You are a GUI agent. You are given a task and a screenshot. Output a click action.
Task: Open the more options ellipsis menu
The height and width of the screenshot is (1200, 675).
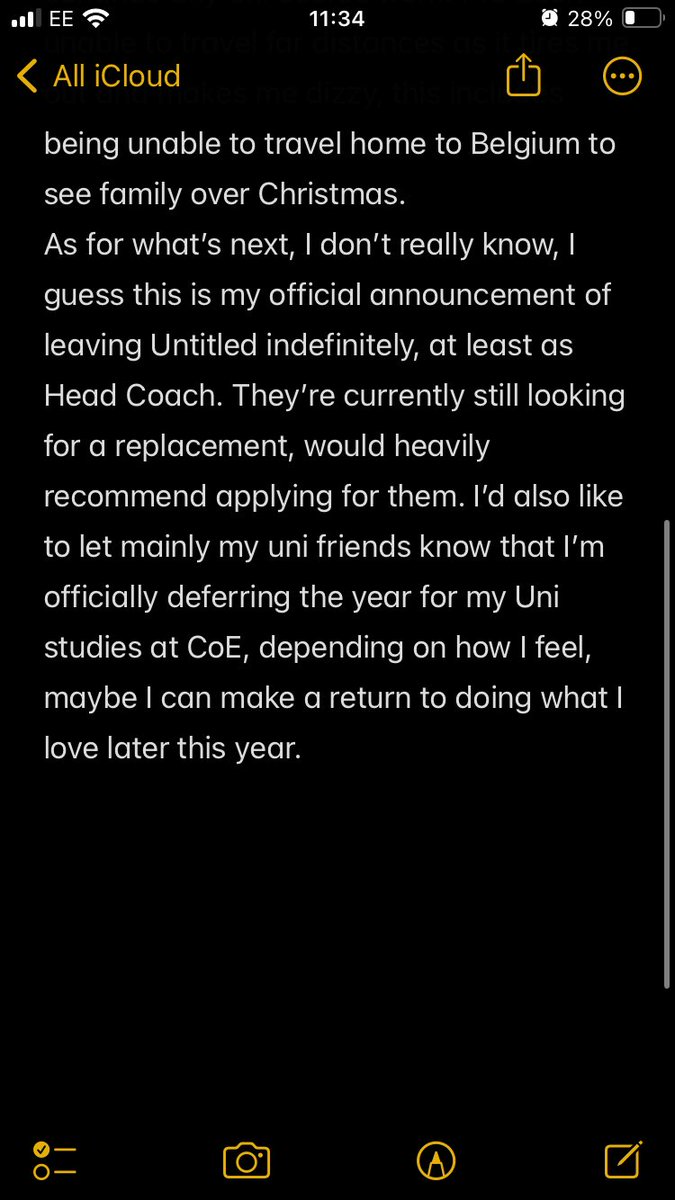(620, 76)
